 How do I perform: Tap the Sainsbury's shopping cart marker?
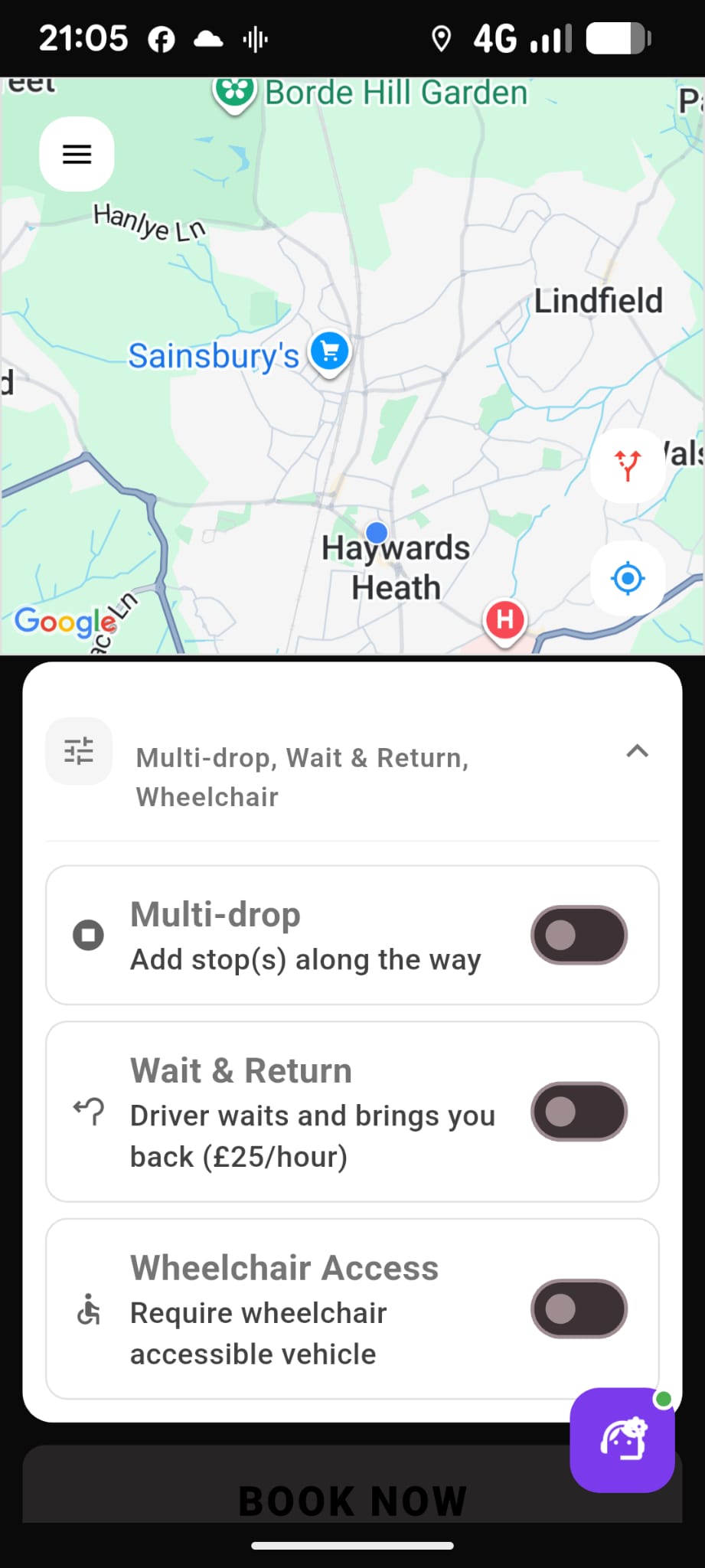pos(329,351)
